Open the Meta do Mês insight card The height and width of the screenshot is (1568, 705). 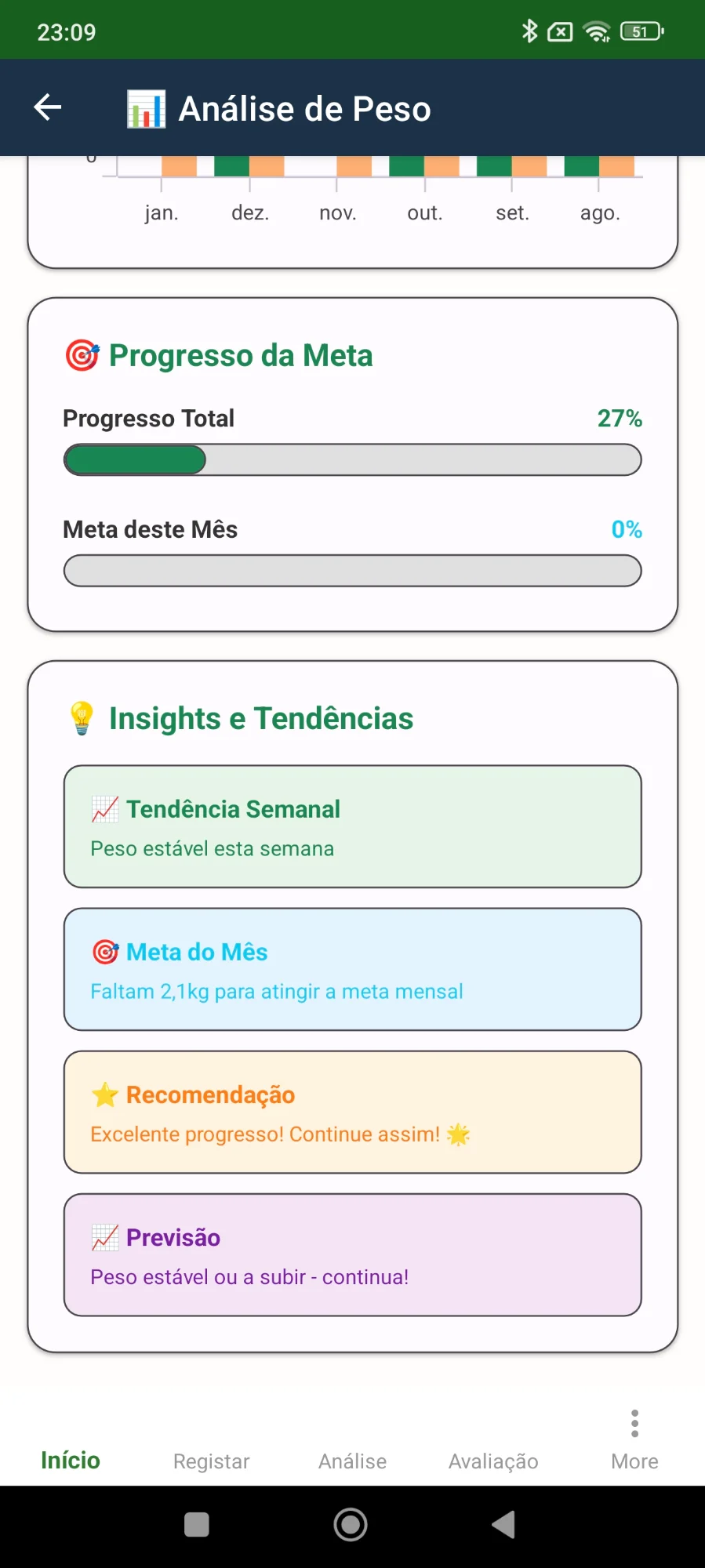(352, 969)
